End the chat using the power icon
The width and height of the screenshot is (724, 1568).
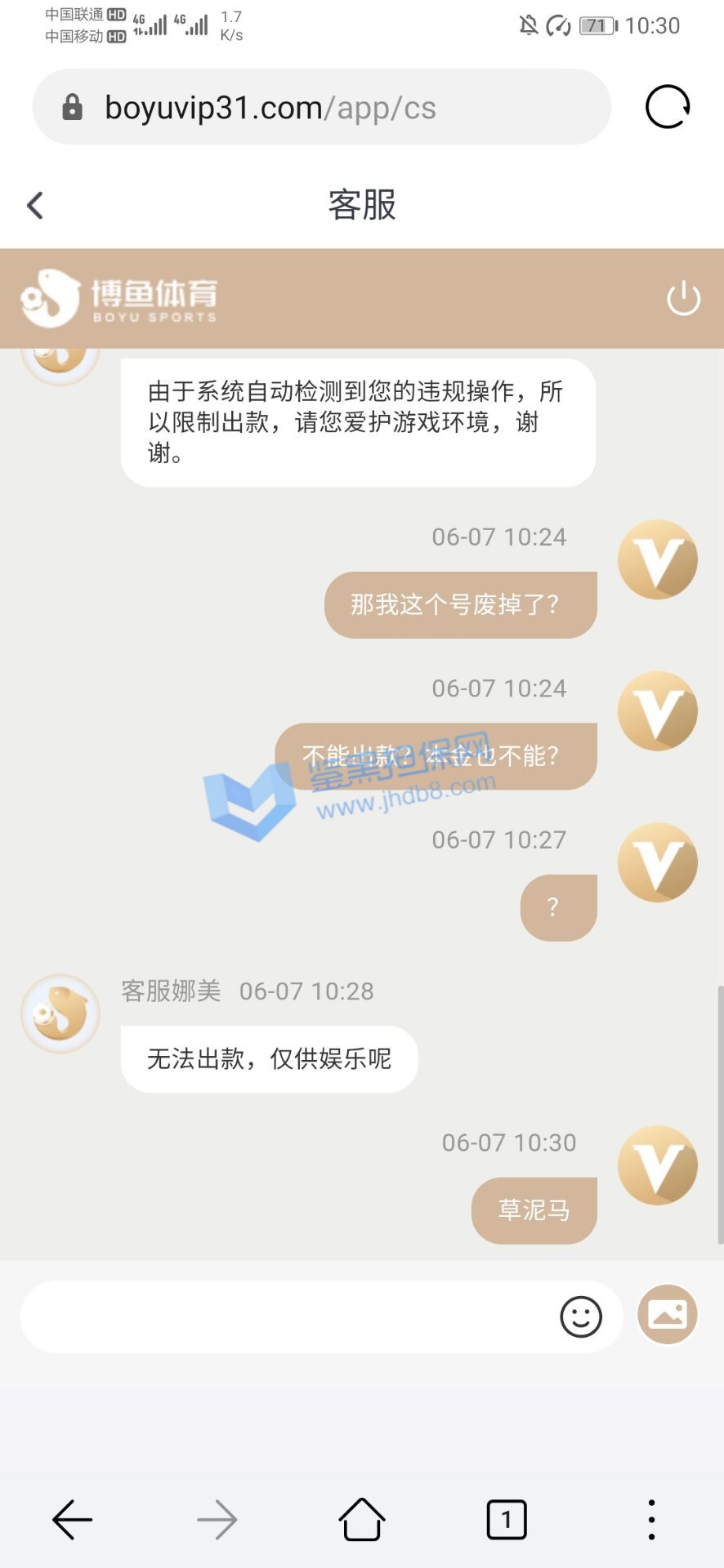[683, 298]
